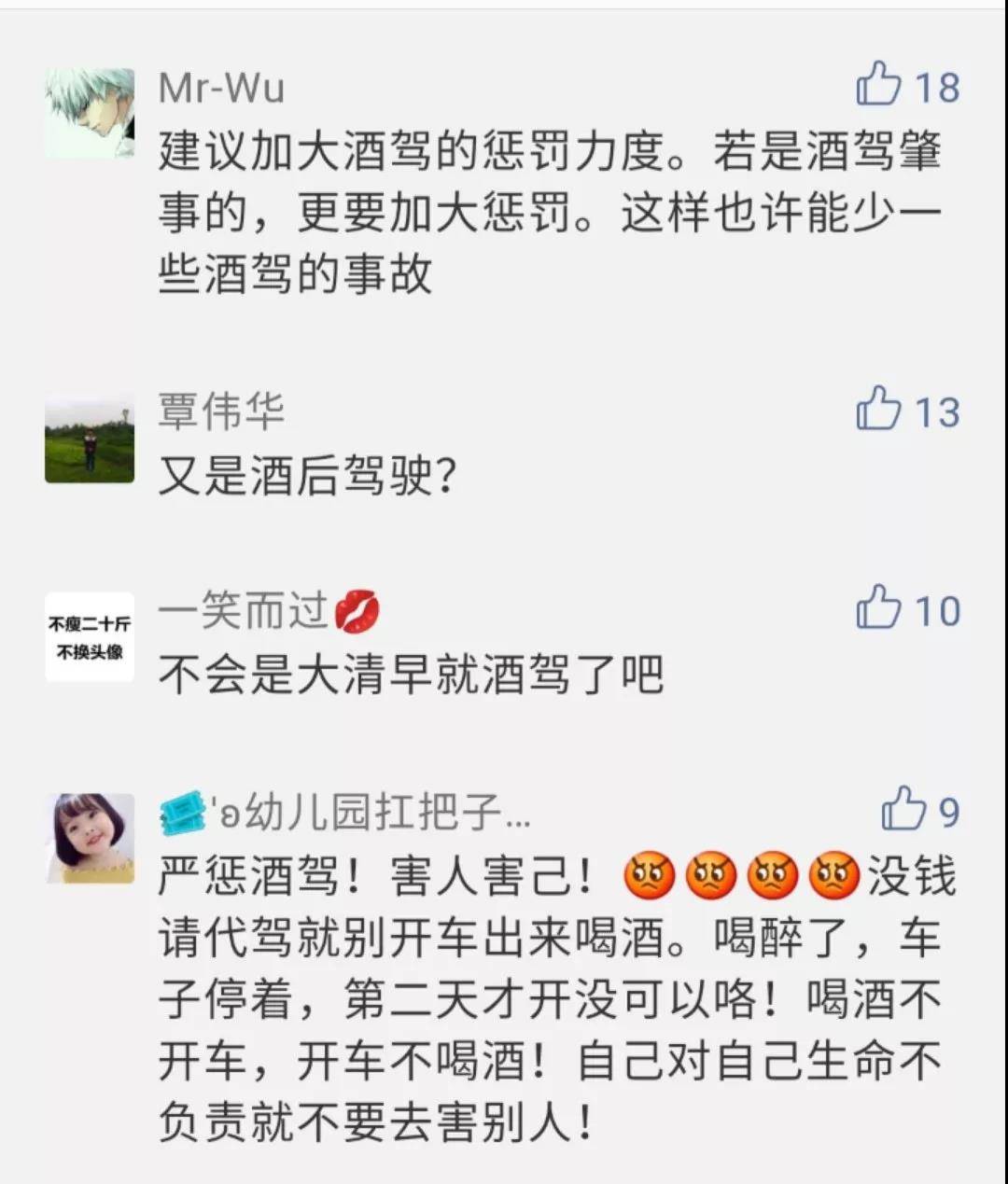Like the comment by 幼儿园扛把子
The width and height of the screenshot is (1008, 1184).
[903, 810]
